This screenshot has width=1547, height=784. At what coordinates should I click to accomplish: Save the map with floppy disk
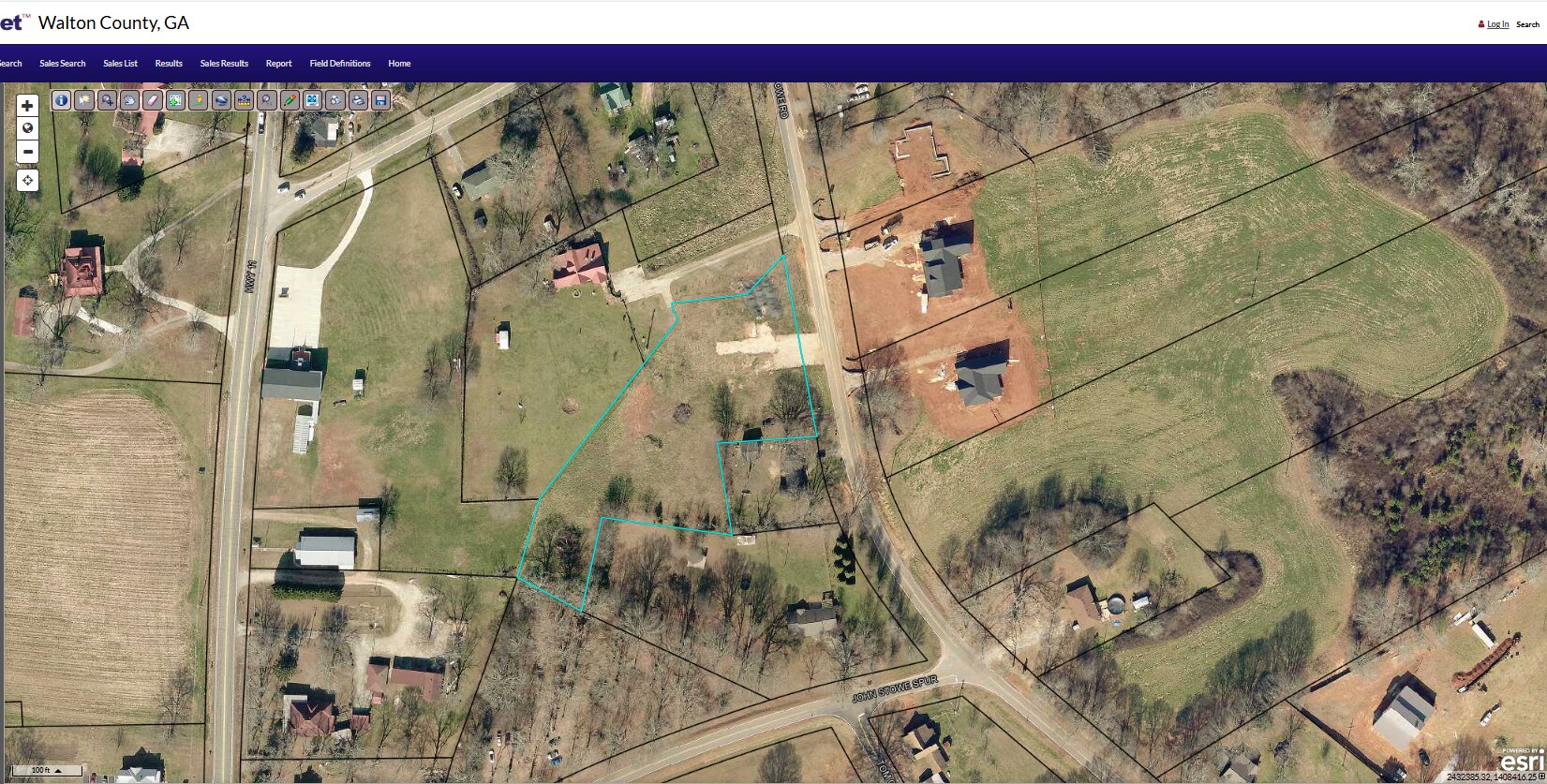pos(380,100)
